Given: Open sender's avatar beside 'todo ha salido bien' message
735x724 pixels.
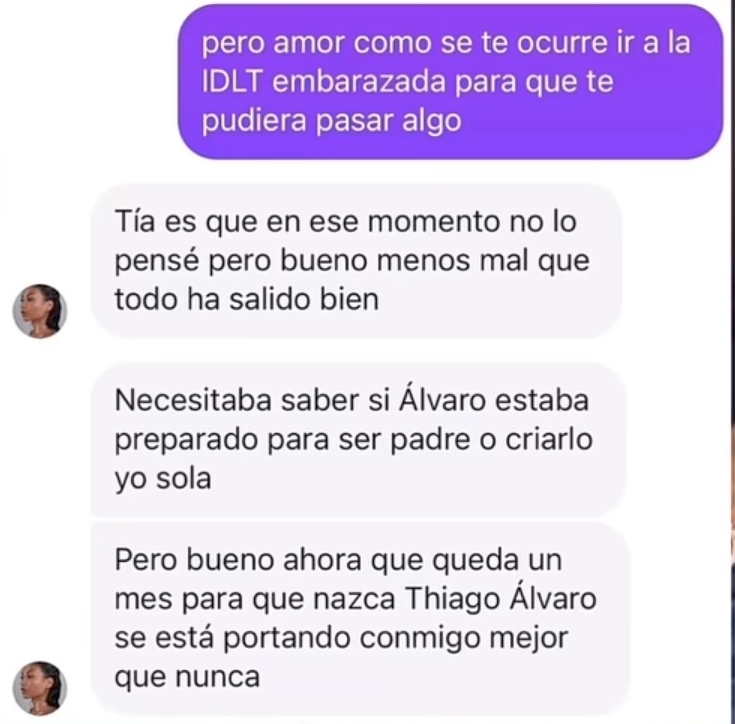Looking at the screenshot, I should pyautogui.click(x=39, y=311).
